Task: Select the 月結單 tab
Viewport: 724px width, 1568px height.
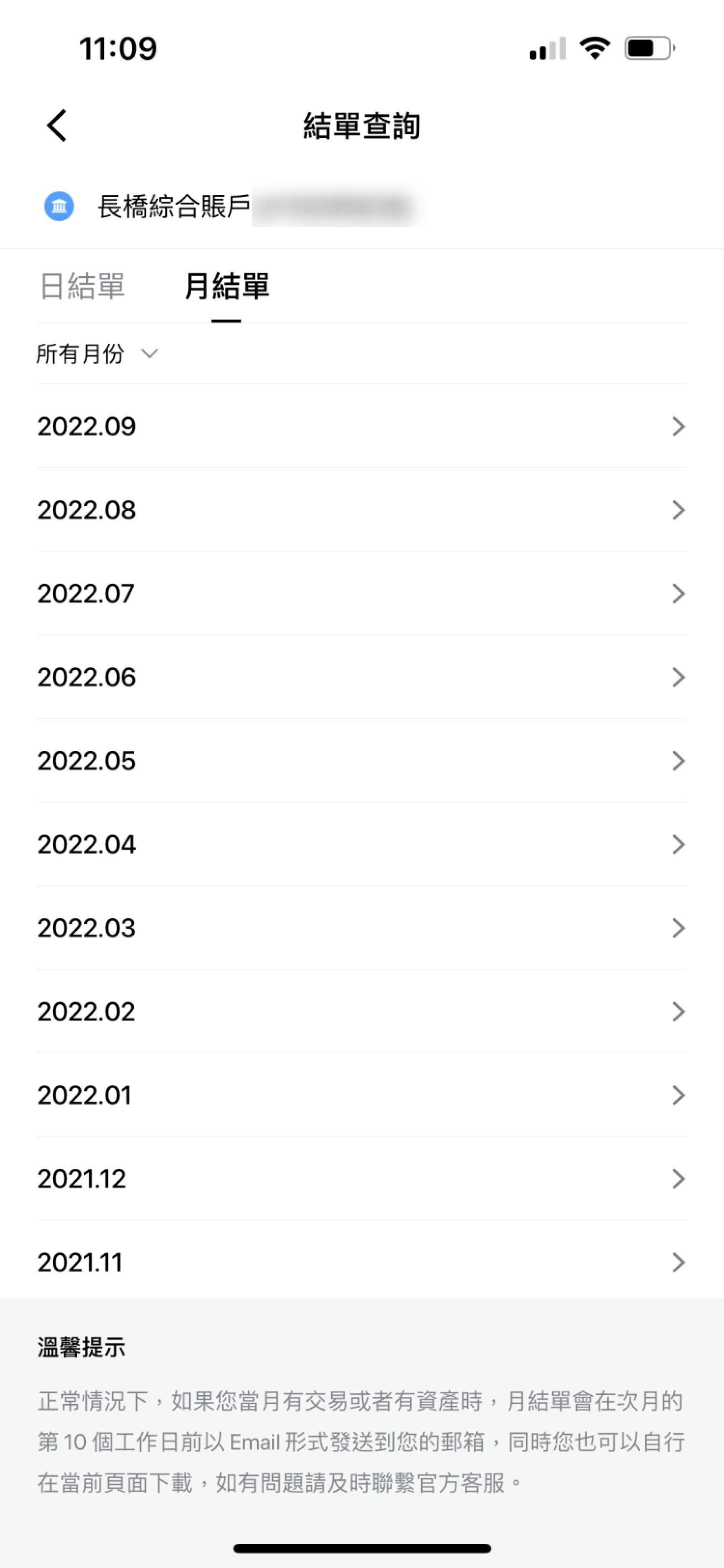Action: [226, 286]
